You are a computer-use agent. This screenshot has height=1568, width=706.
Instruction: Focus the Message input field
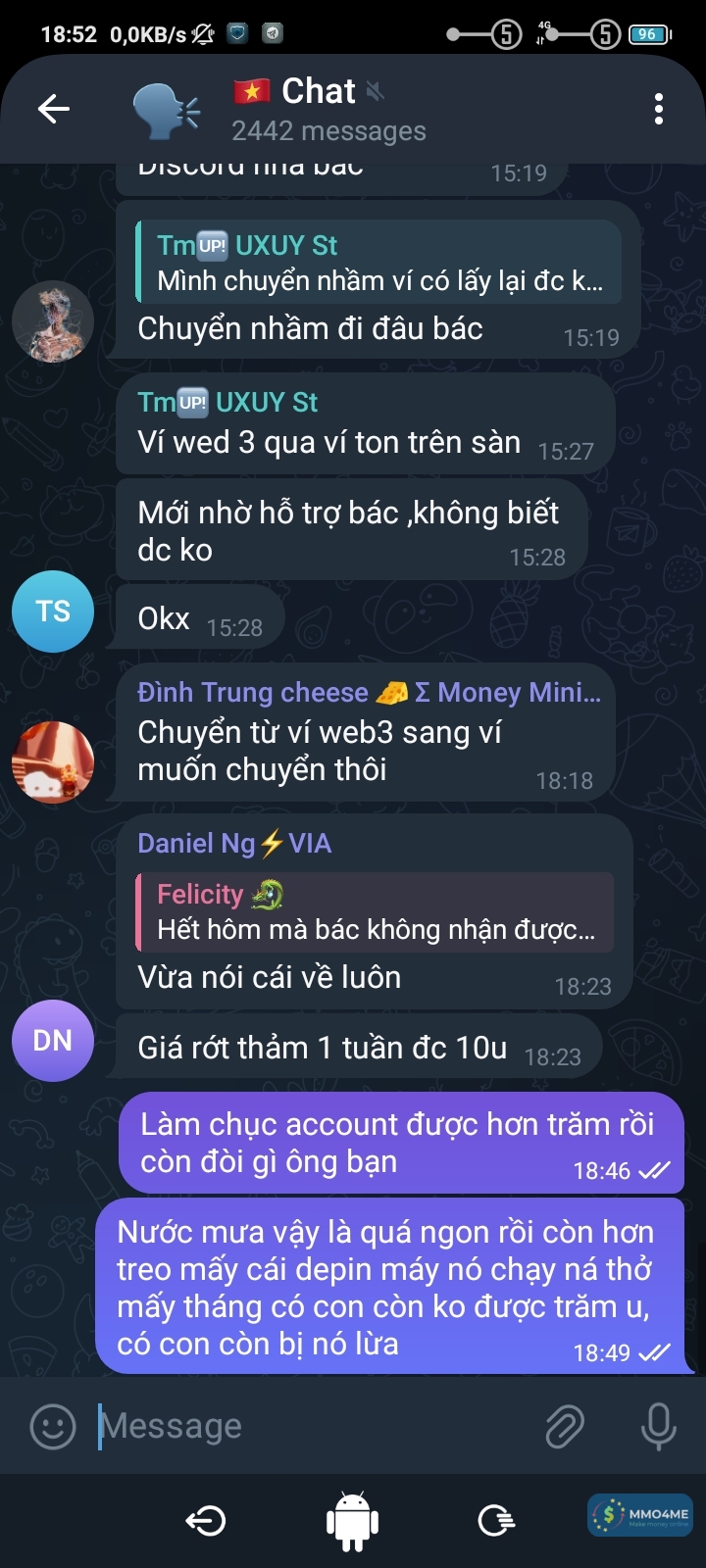point(314,1426)
